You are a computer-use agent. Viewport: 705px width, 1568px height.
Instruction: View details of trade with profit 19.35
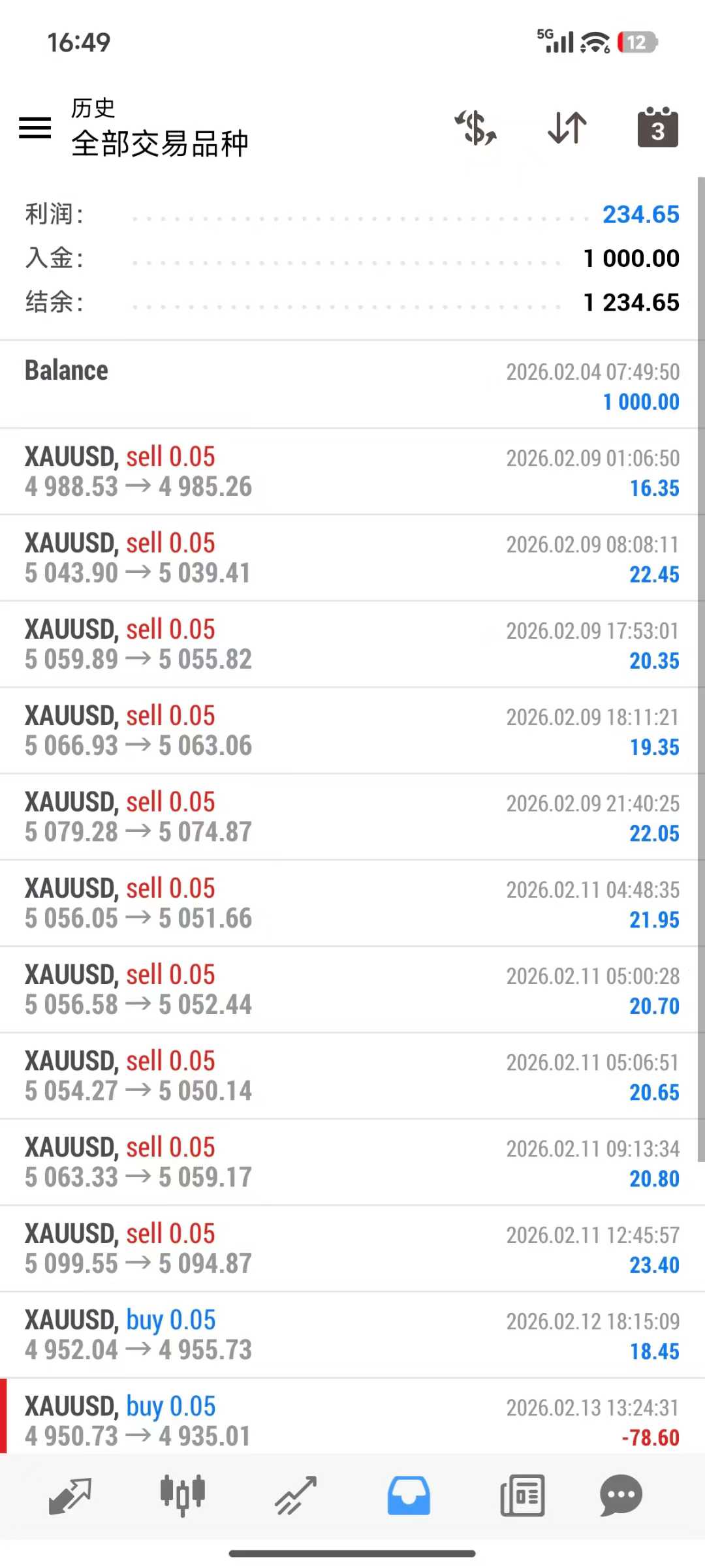(352, 731)
